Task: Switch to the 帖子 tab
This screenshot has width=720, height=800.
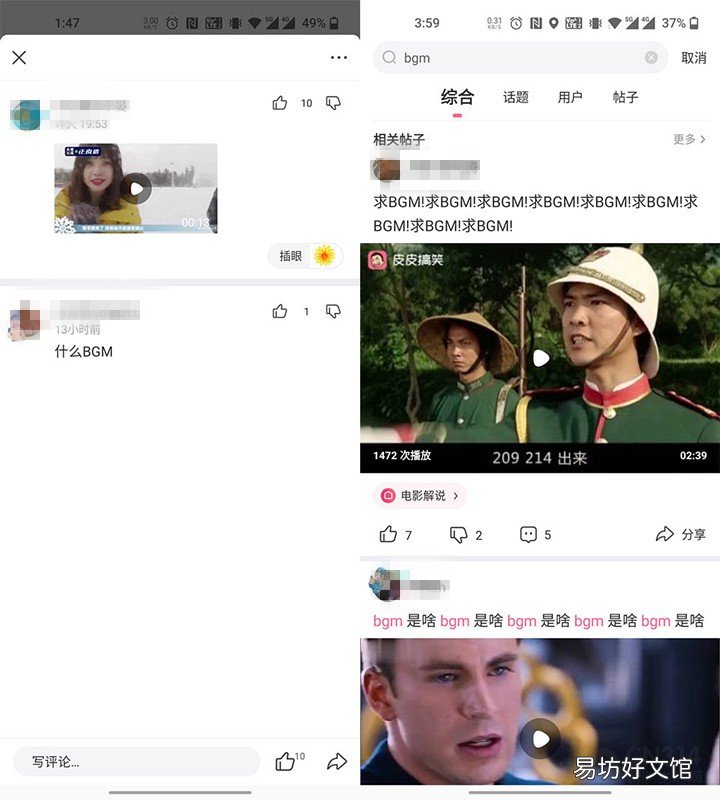Action: coord(625,98)
